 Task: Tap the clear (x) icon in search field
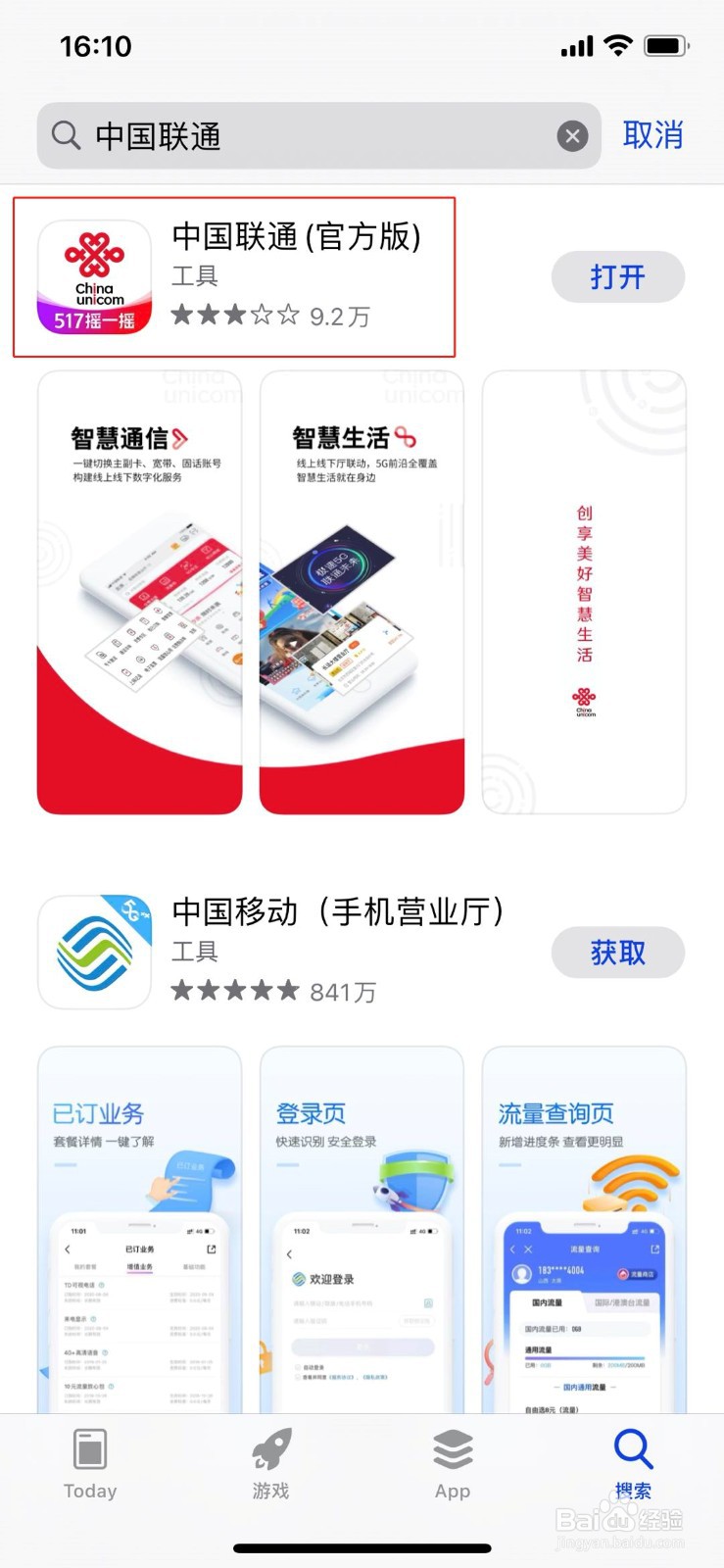(572, 136)
